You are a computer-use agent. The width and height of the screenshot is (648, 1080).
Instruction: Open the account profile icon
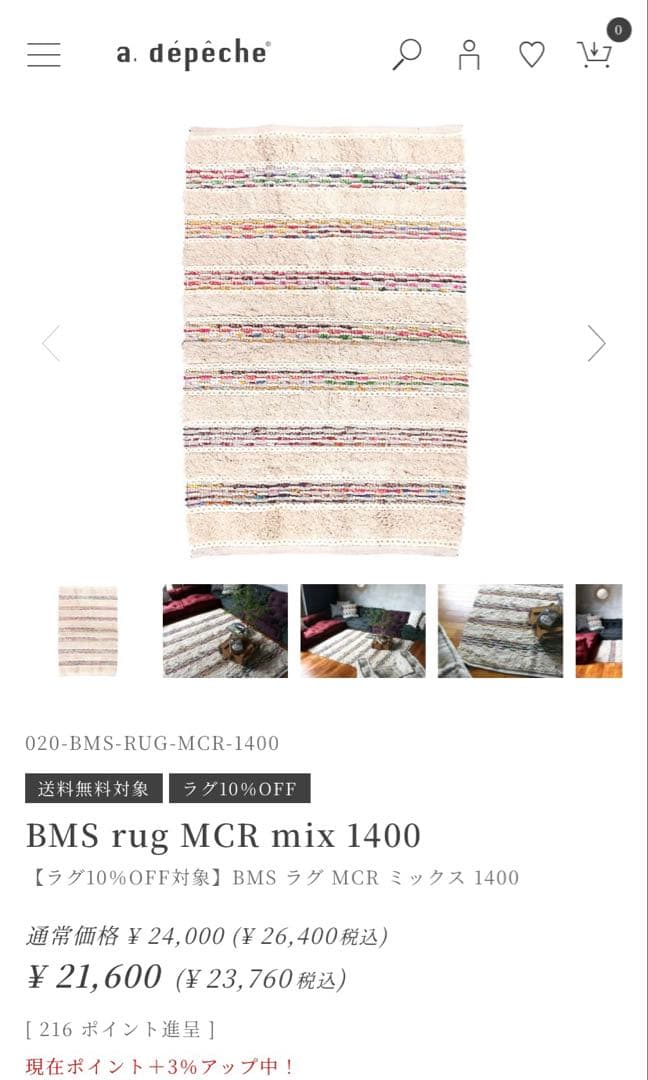point(468,54)
